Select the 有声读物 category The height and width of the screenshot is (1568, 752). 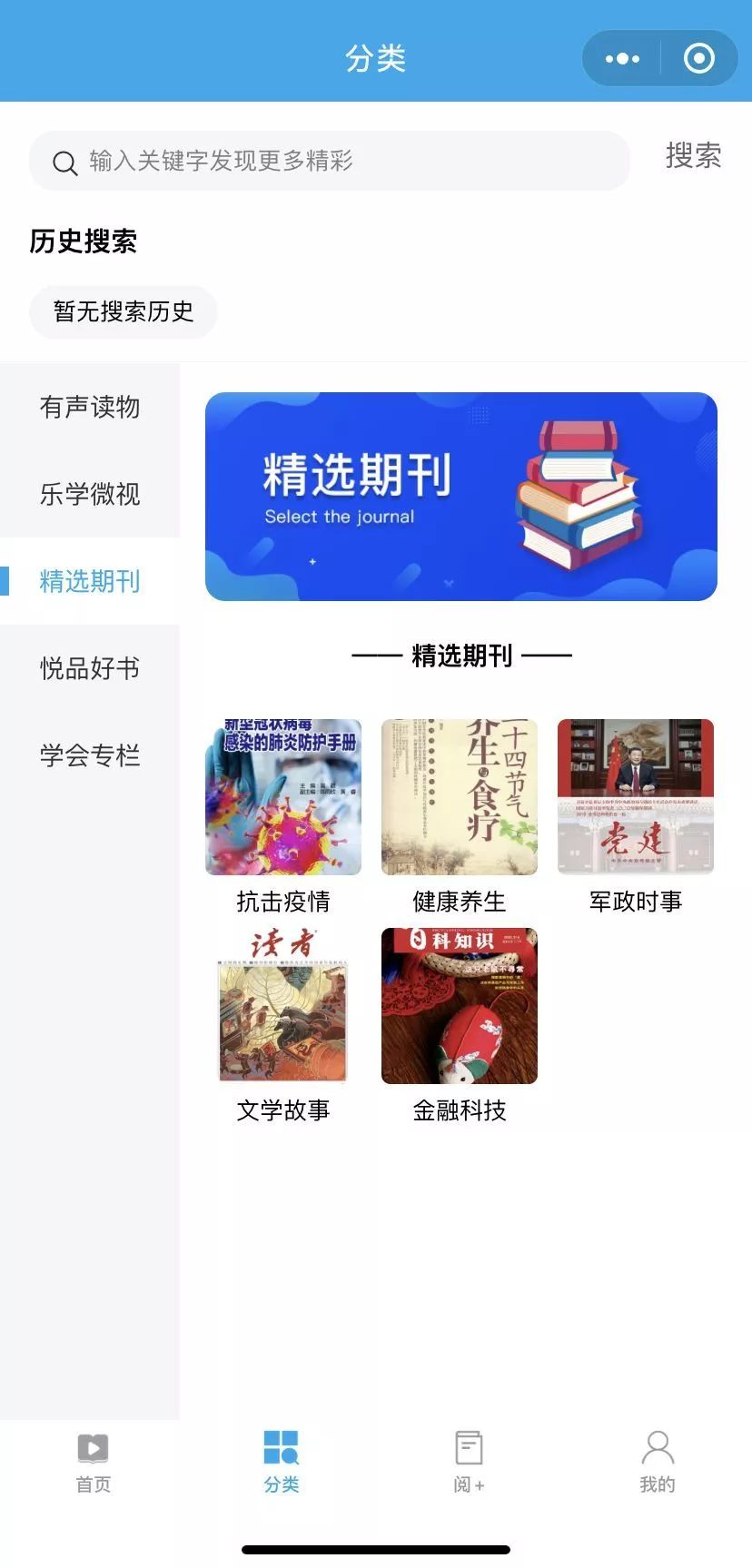90,407
